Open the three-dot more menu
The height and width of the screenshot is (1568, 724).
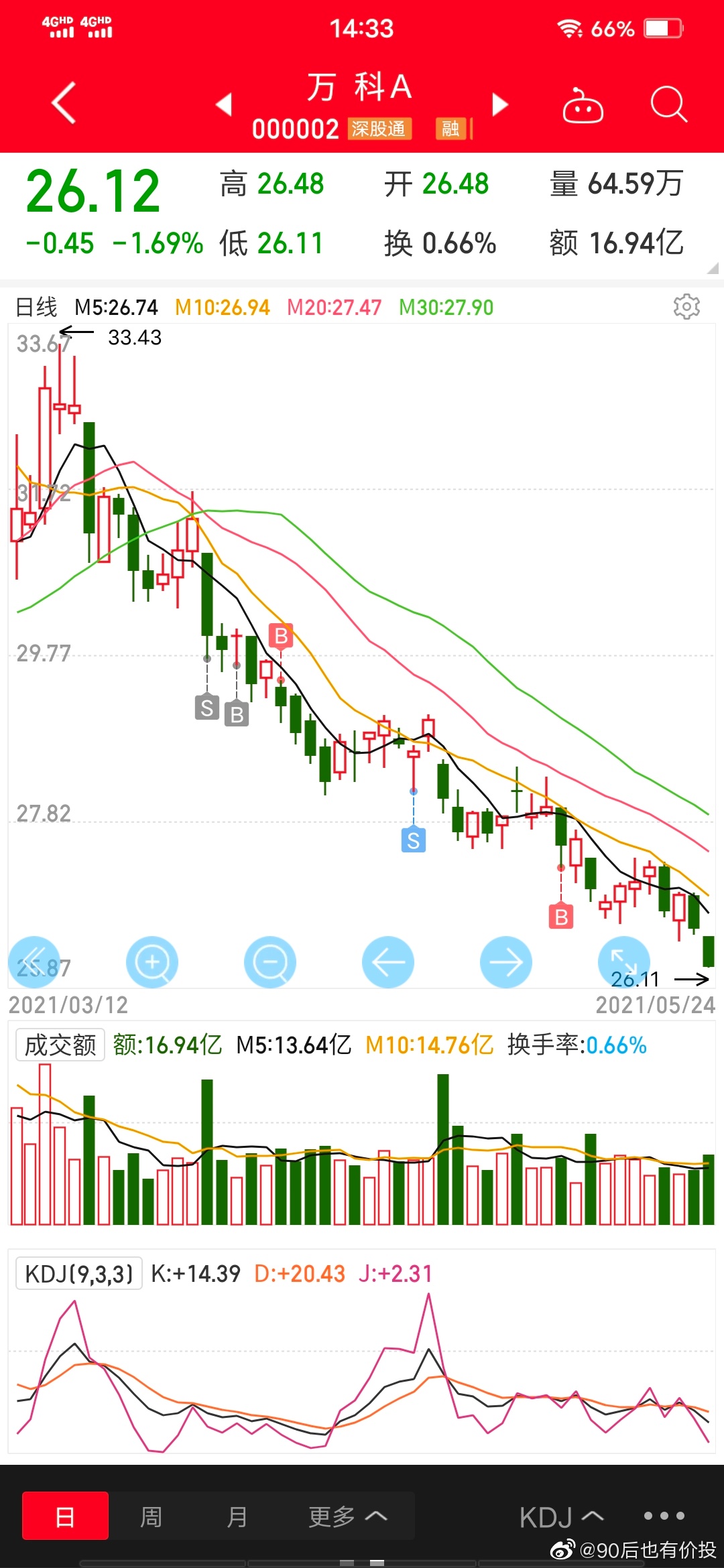664,1516
